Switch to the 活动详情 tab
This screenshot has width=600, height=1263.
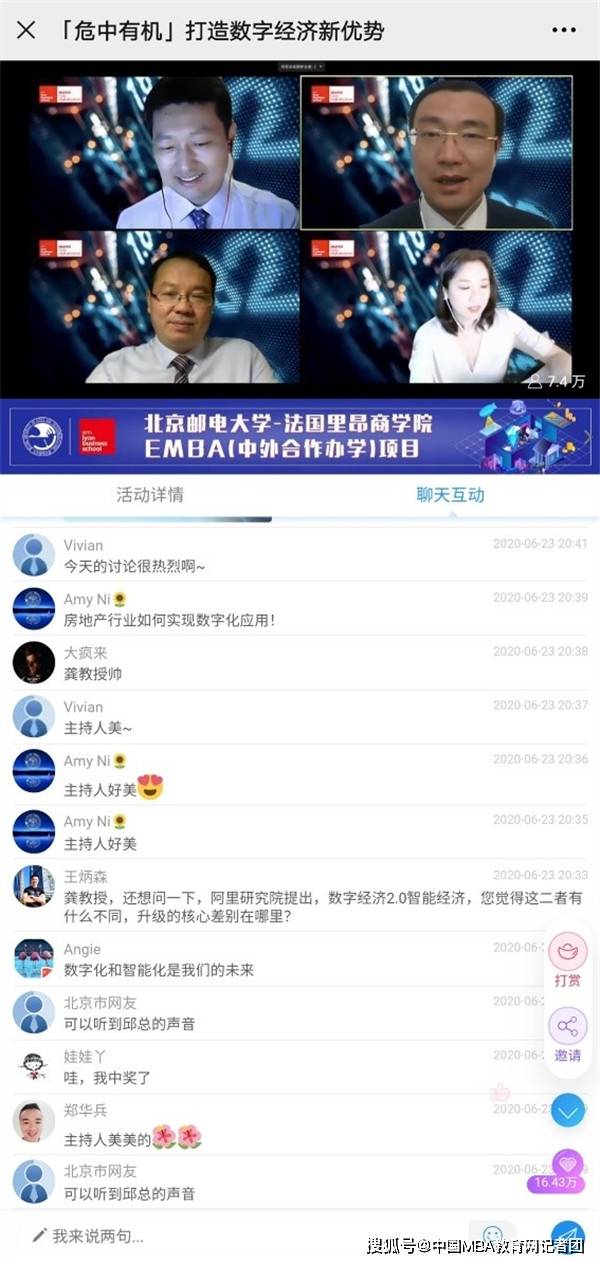point(150,495)
